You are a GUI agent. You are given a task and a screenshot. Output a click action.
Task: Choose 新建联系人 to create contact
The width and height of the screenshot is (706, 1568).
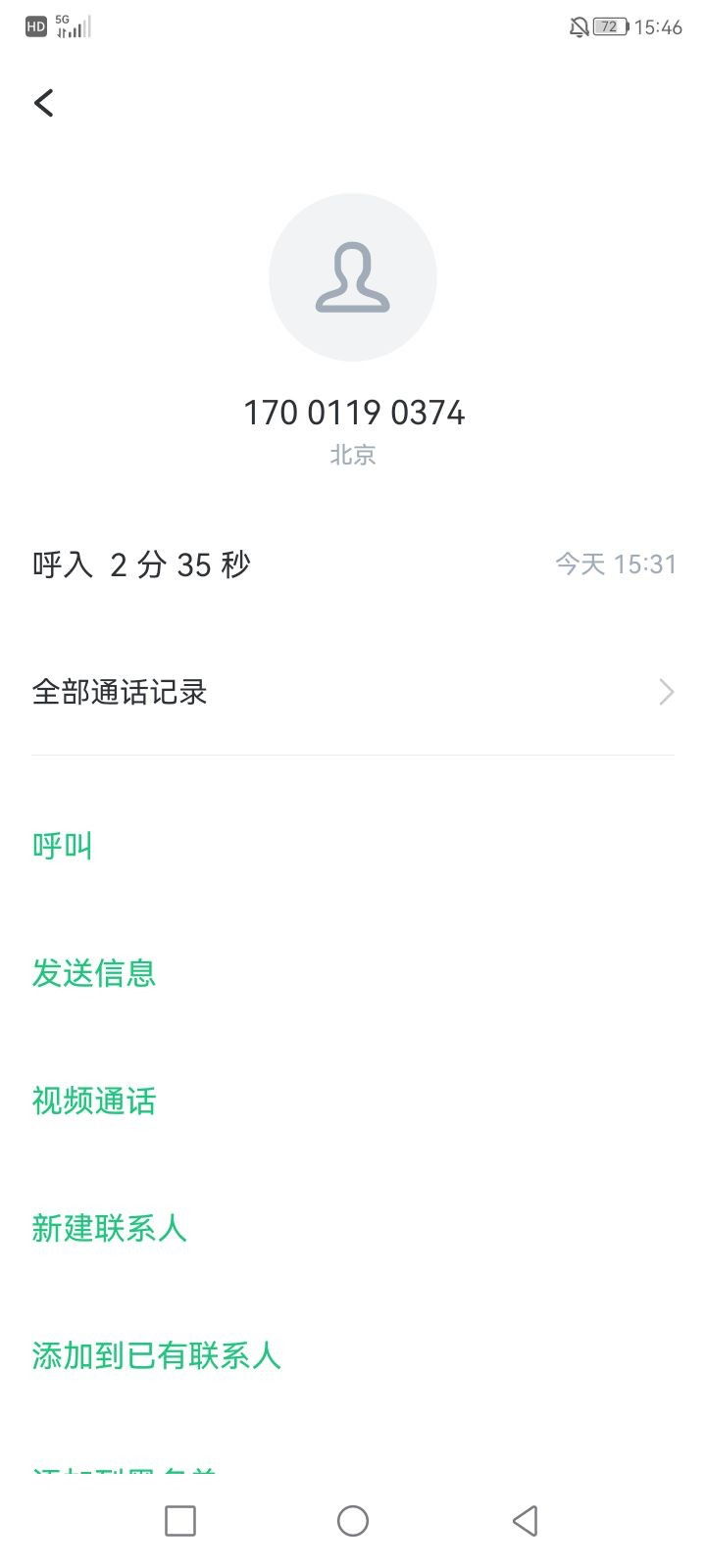coord(109,1228)
